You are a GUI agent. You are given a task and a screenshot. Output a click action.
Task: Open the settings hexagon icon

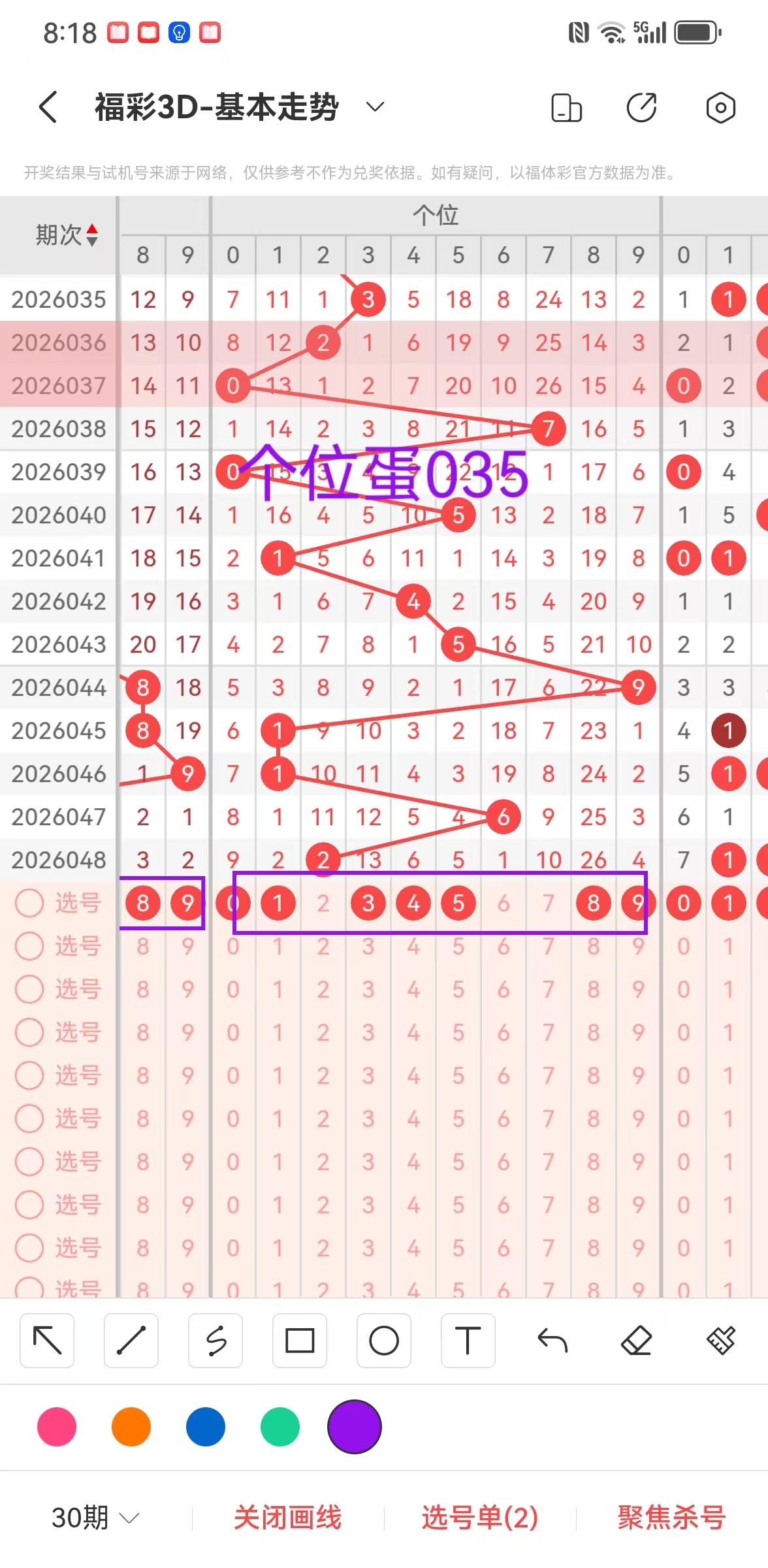[720, 108]
